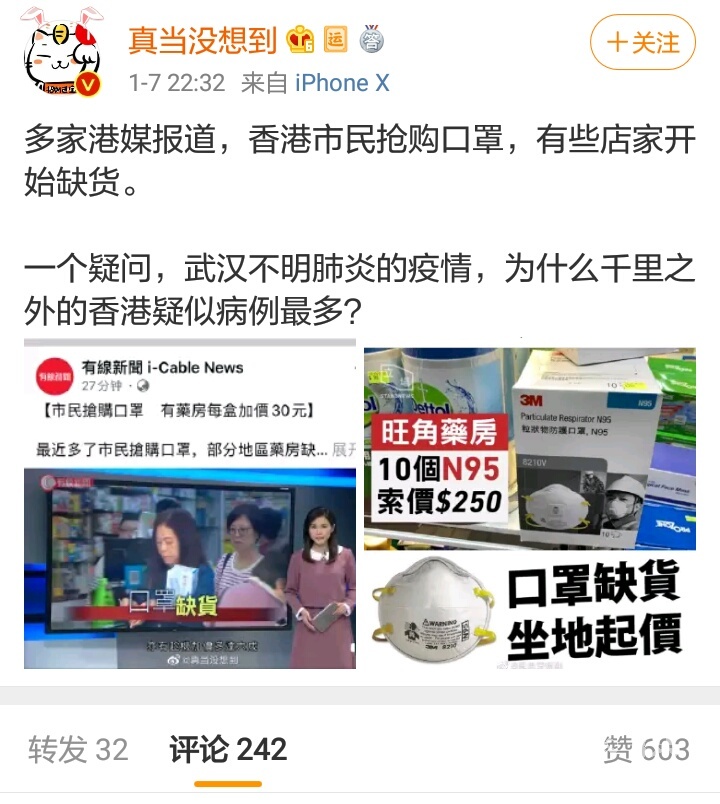Open username 真当没想到 profile link
Screen dimensions: 720x804
click(202, 40)
